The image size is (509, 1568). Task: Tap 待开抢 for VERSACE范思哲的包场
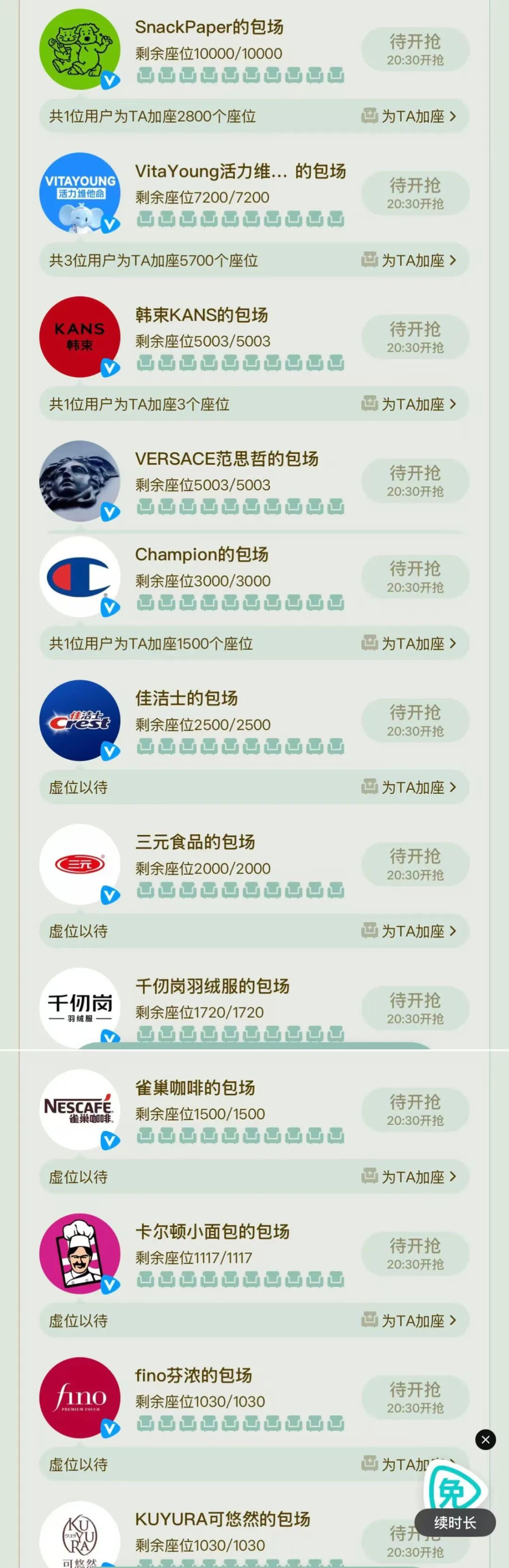point(415,481)
